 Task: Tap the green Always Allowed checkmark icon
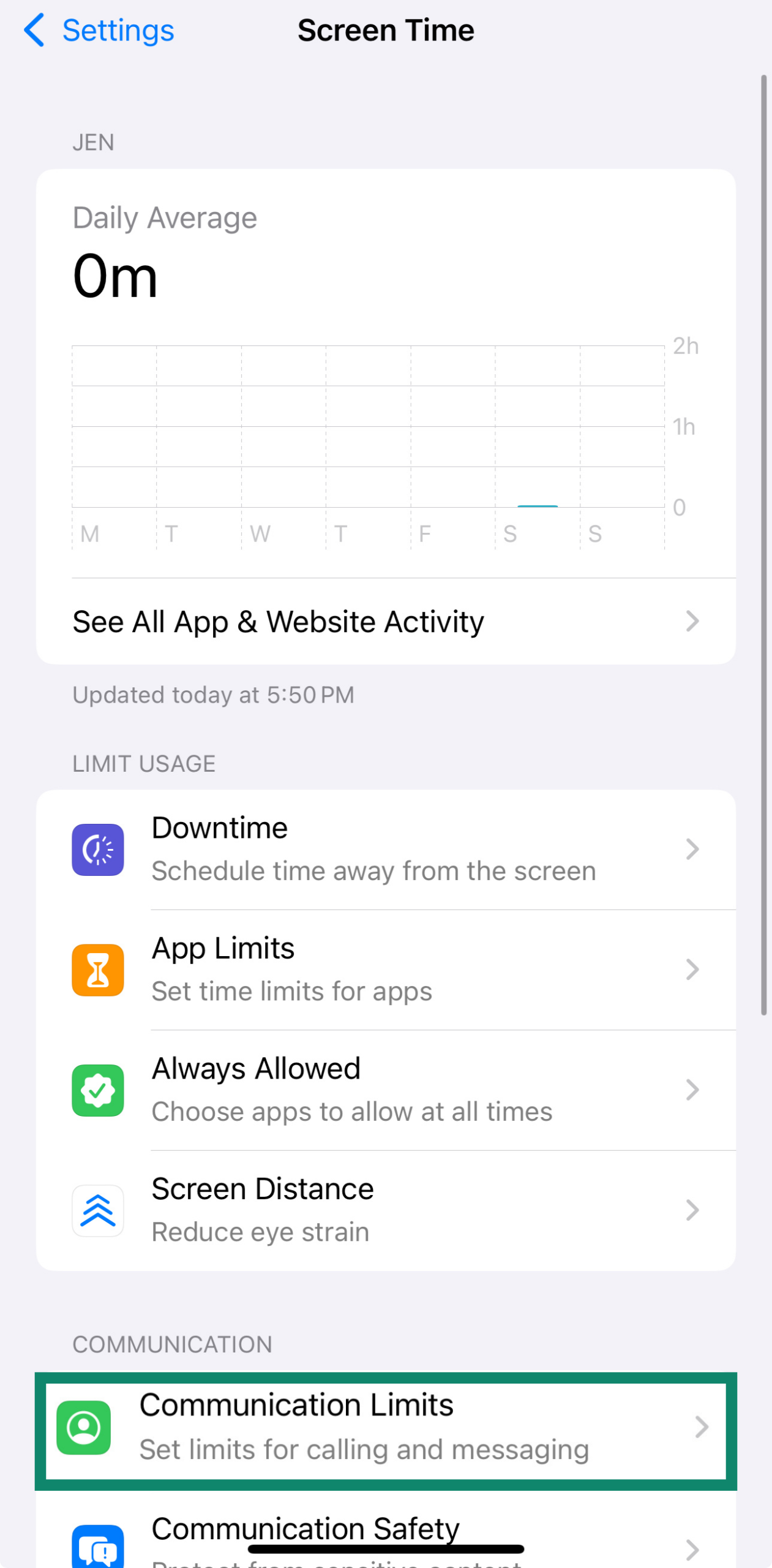[x=97, y=1089]
